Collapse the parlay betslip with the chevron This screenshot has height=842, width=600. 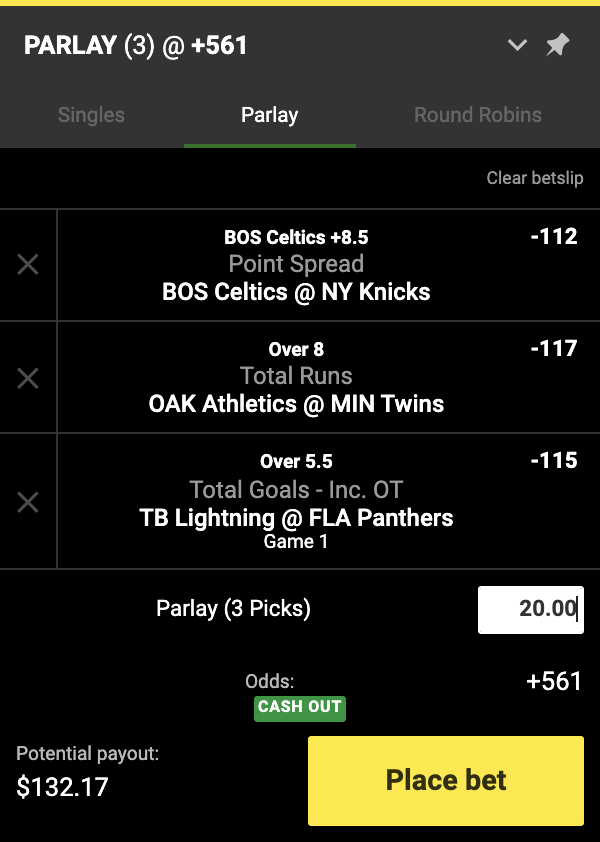click(x=517, y=45)
